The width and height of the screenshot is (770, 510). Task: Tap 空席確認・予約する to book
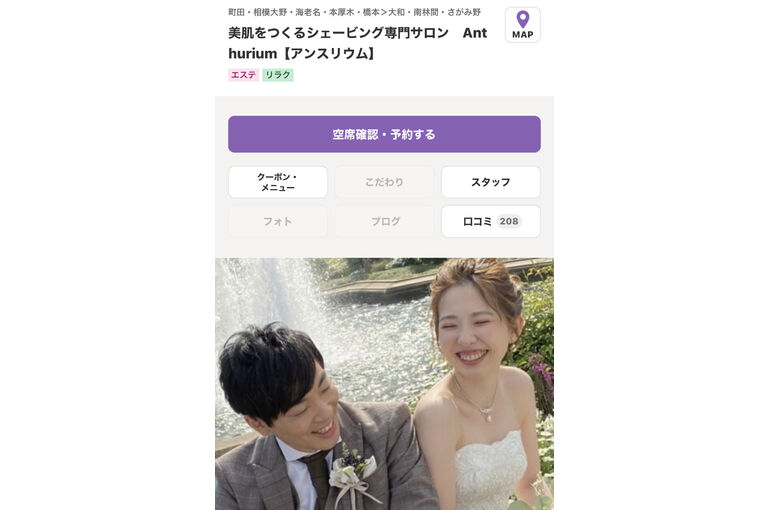(x=384, y=134)
